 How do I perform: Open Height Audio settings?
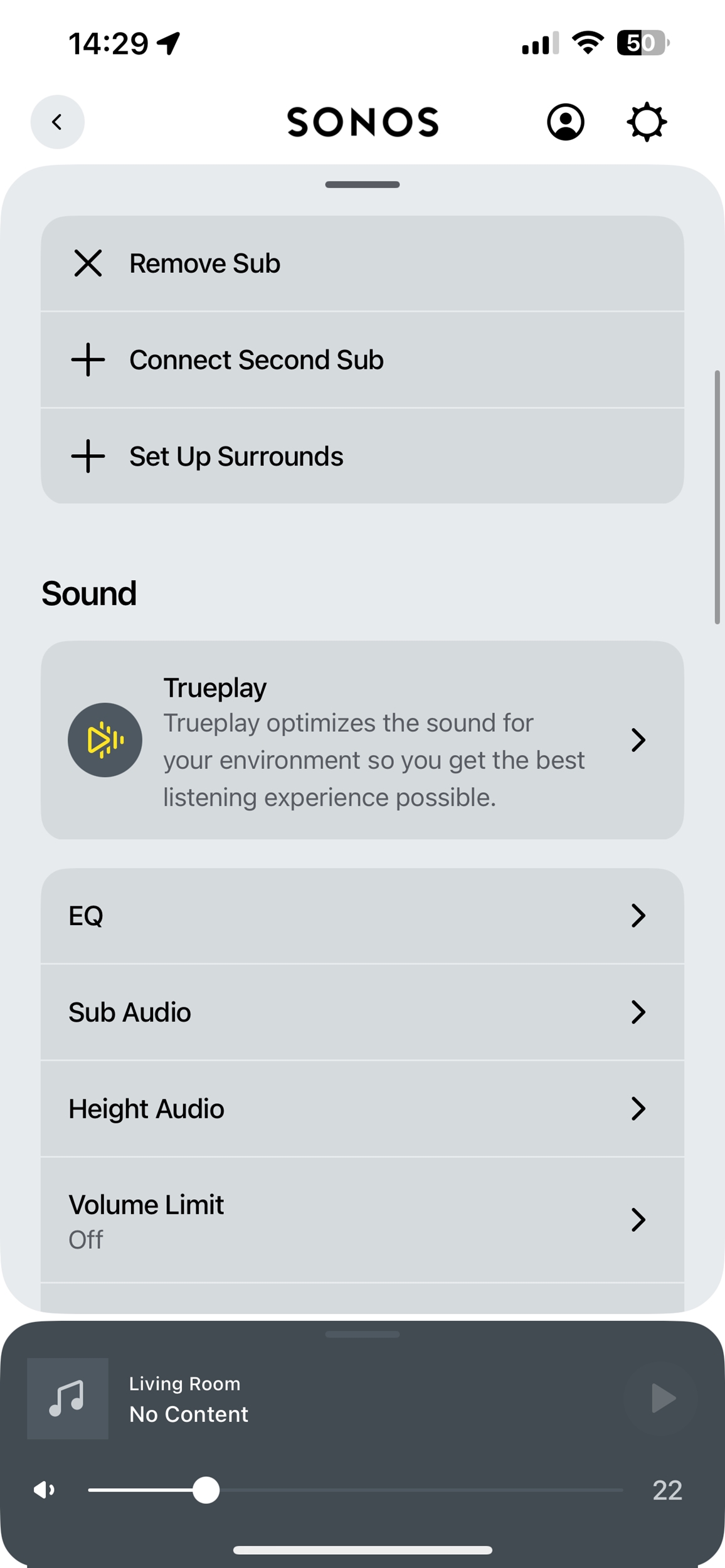click(362, 1109)
